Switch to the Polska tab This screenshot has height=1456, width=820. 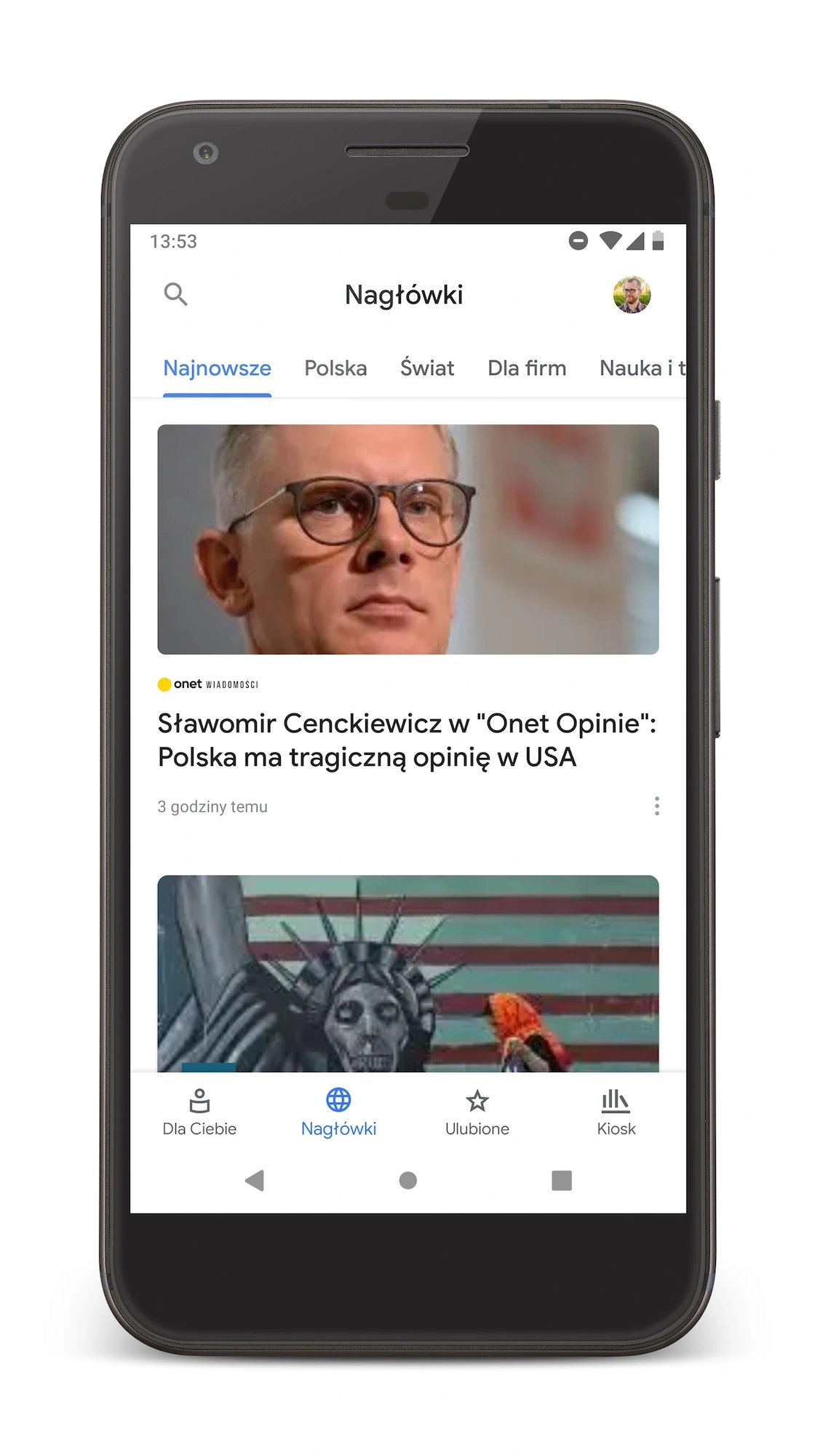pyautogui.click(x=335, y=368)
